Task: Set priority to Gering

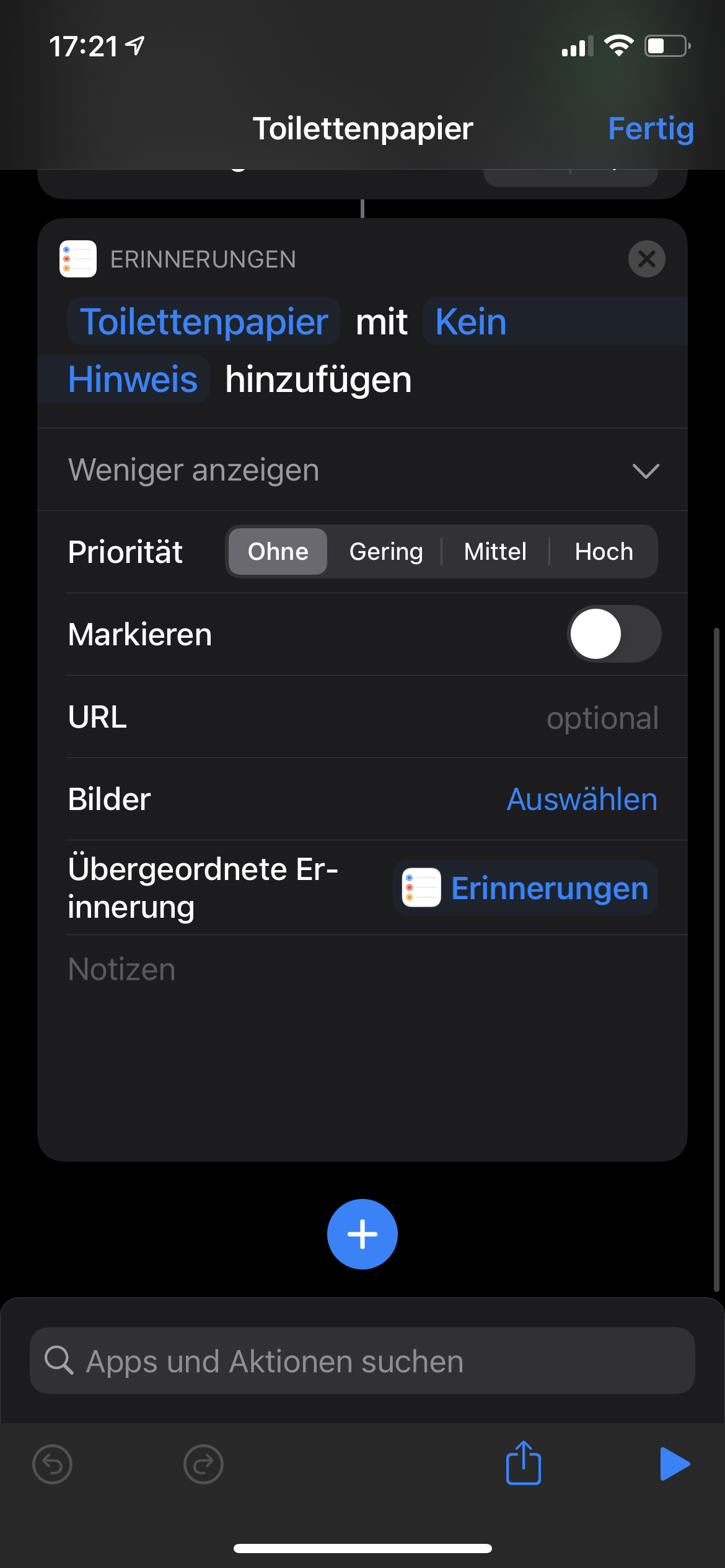Action: point(385,552)
